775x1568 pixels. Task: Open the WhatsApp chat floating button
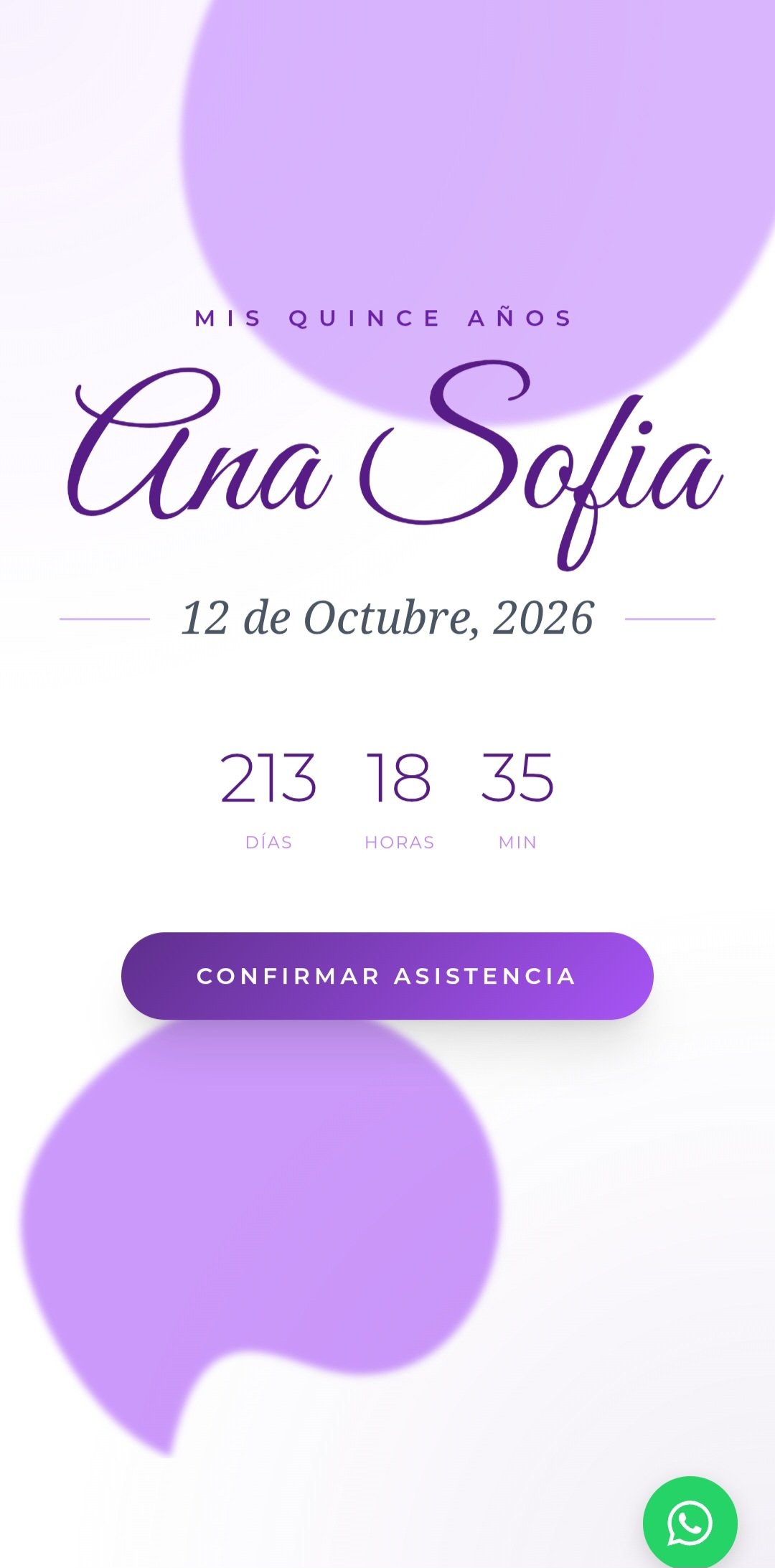coord(690,1522)
